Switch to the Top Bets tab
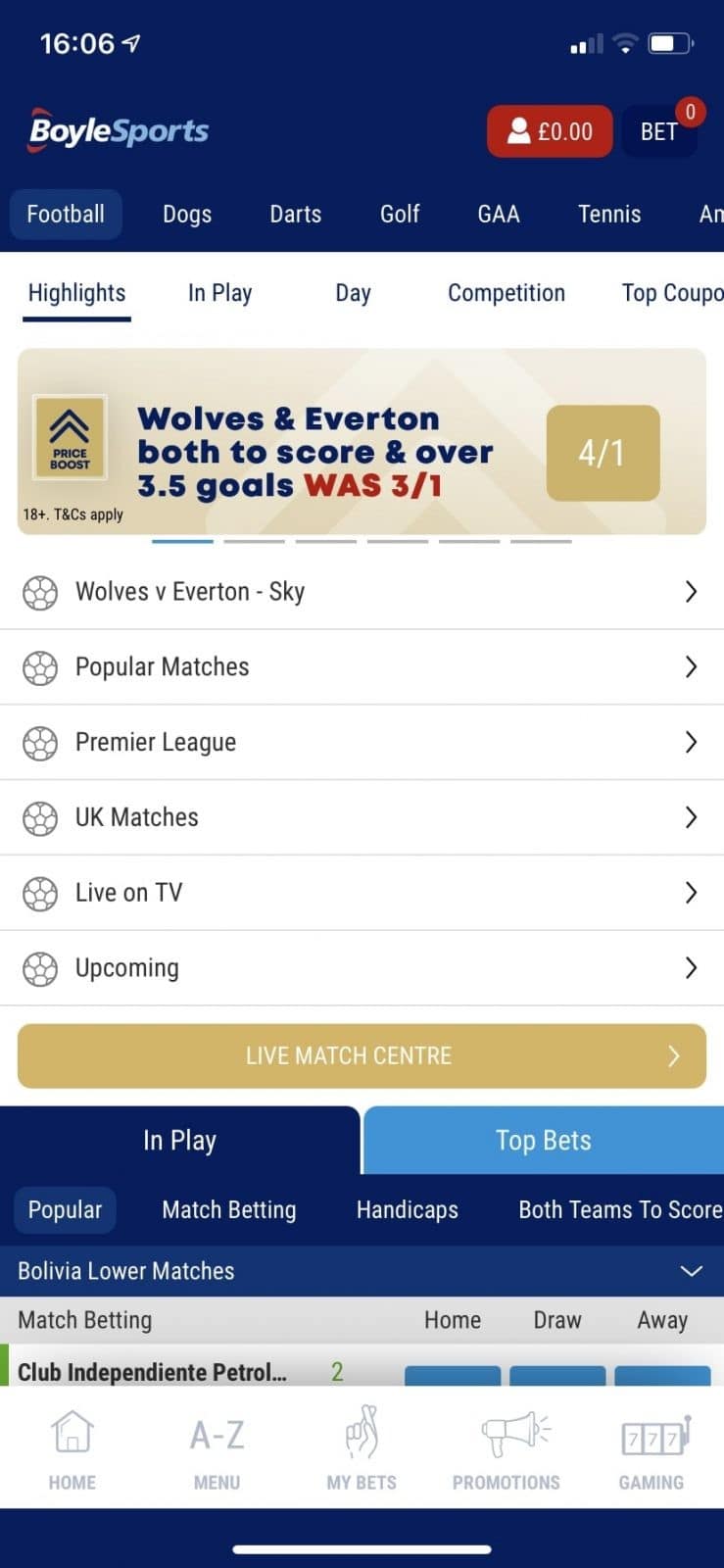 (544, 1141)
